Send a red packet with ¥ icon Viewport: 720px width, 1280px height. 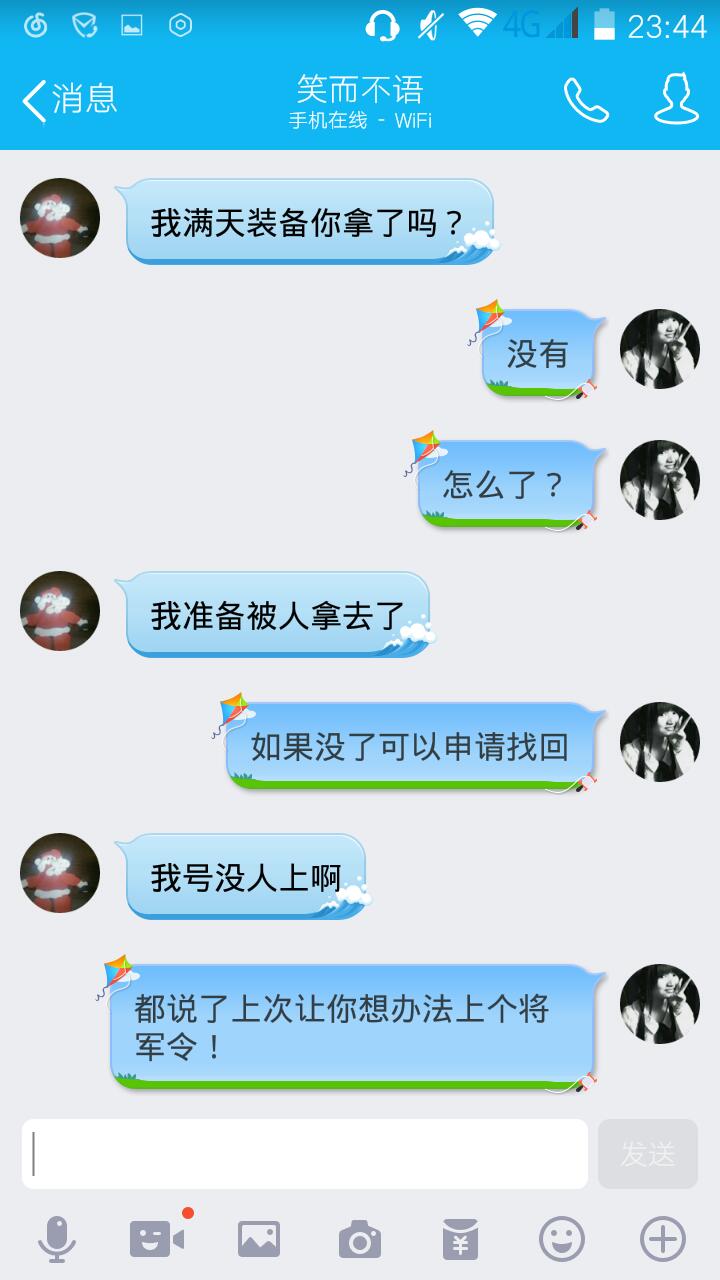[x=460, y=1240]
